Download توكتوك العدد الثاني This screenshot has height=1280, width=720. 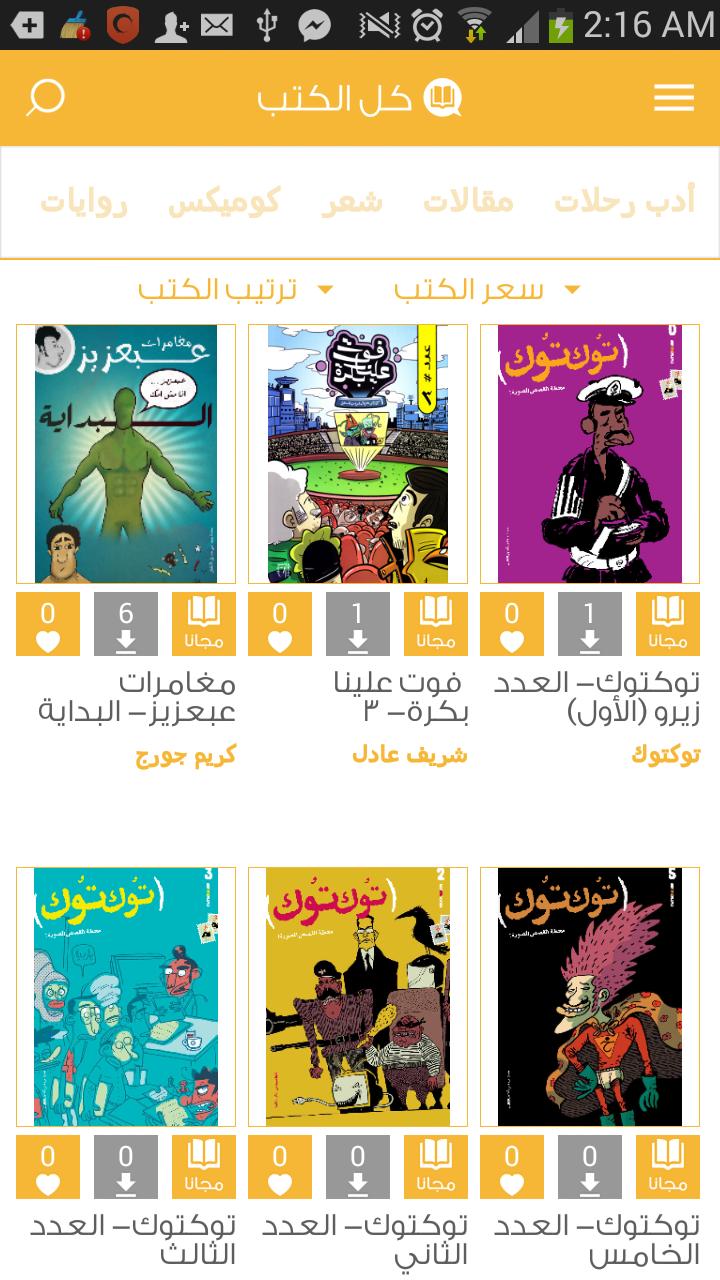pyautogui.click(x=358, y=1167)
